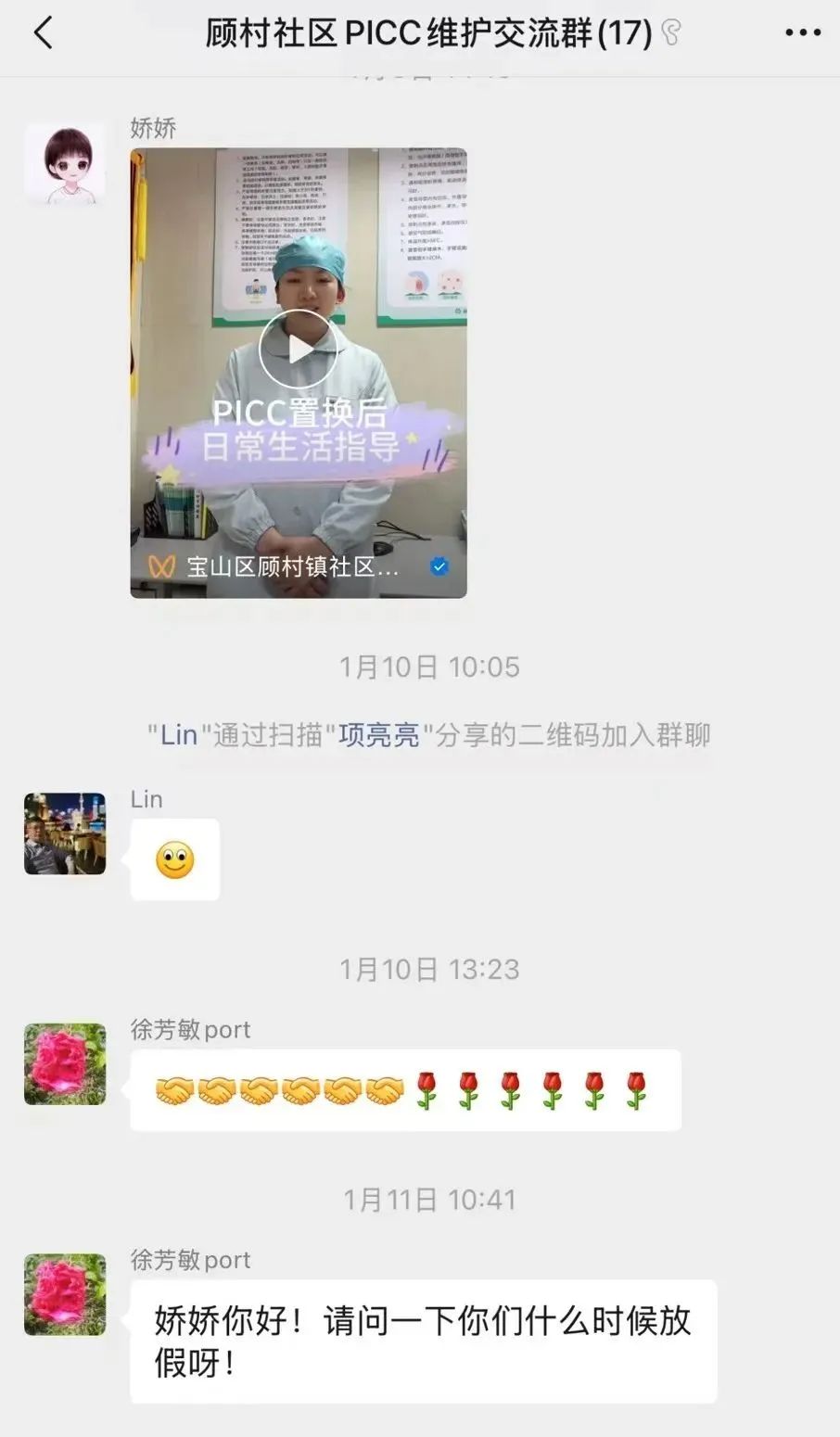Open the linked name 项亮亮 in the join notice
This screenshot has height=1437, width=840.
[378, 735]
